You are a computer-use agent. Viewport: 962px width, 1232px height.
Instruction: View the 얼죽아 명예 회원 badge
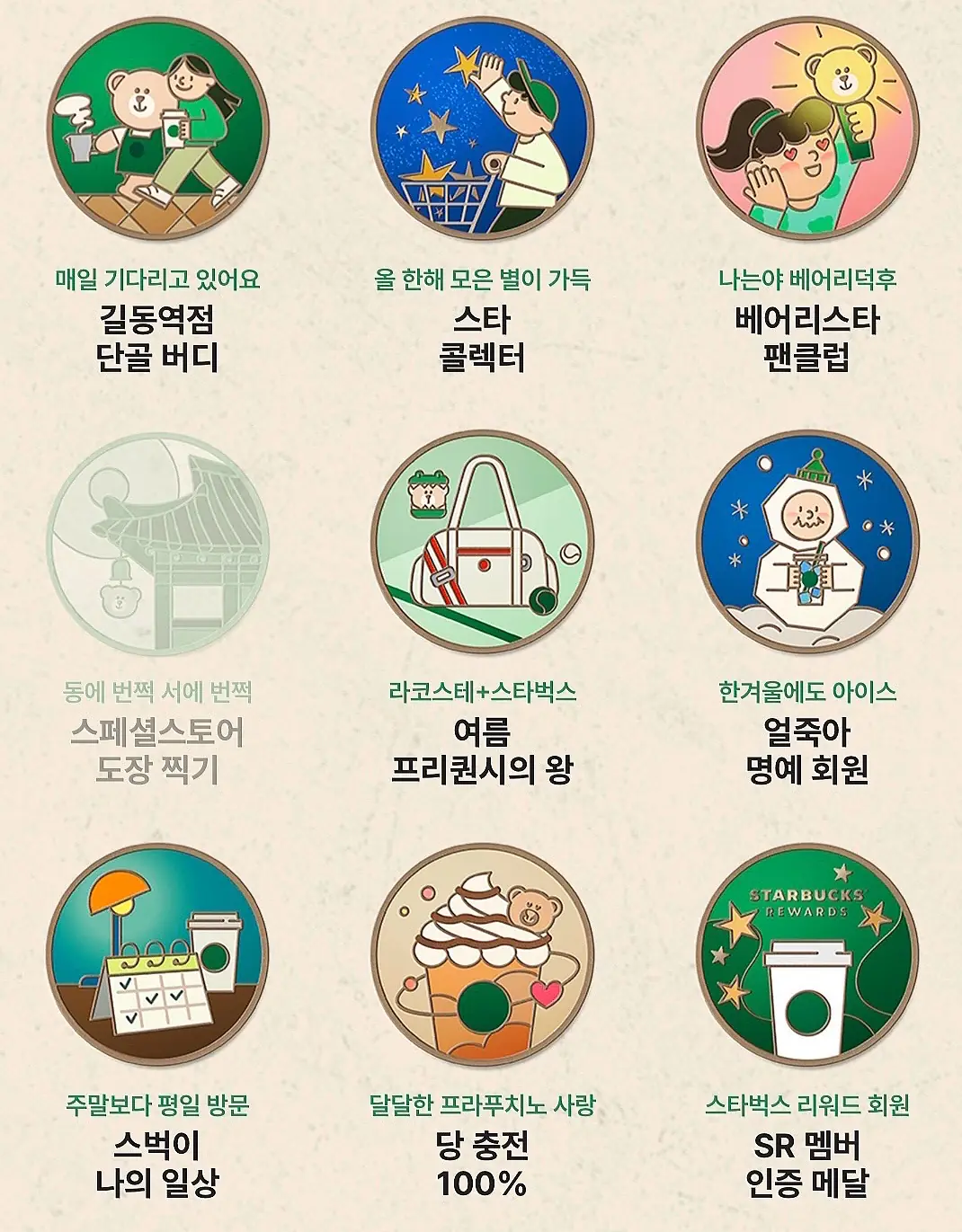tap(807, 542)
